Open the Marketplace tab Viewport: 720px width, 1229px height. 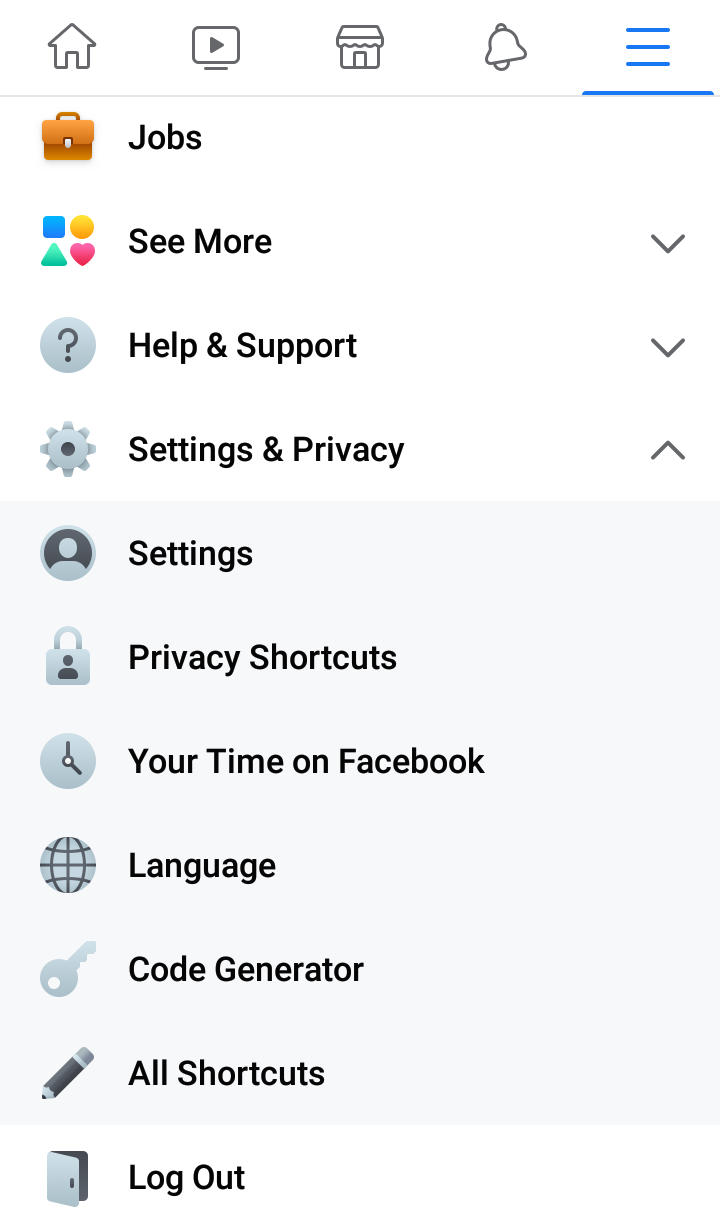(x=360, y=47)
